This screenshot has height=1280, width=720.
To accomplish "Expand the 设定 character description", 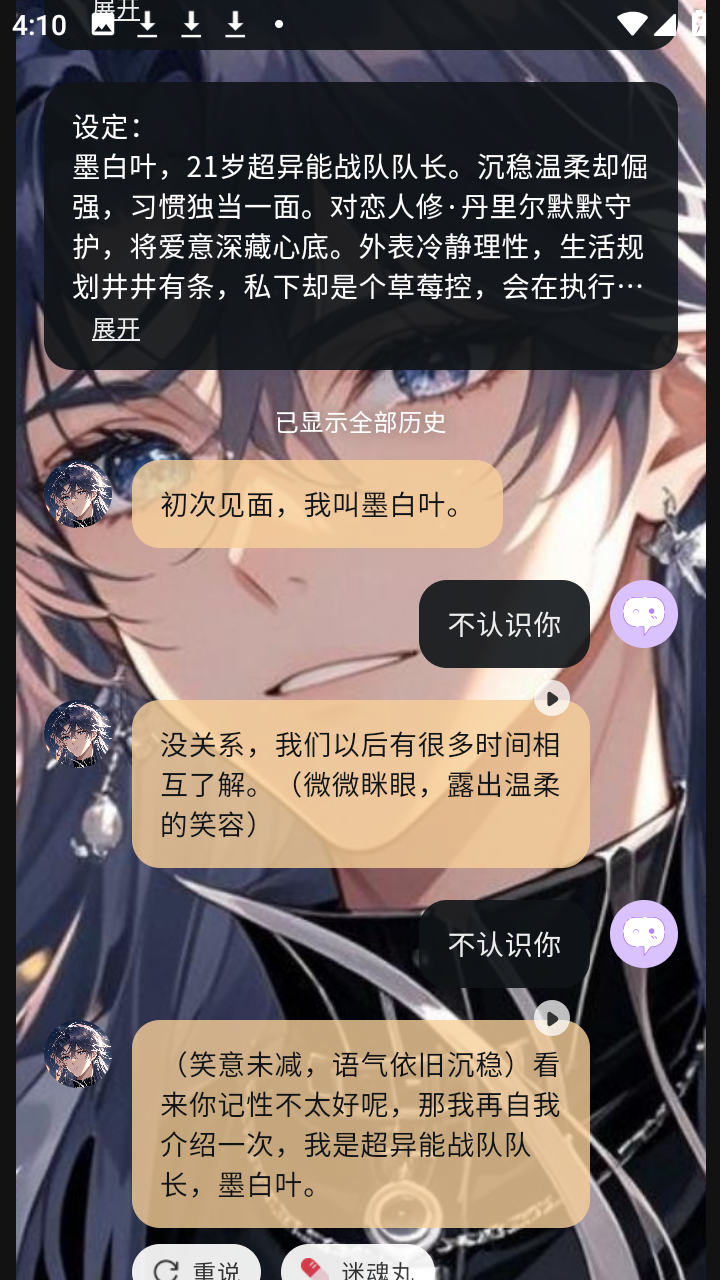I will pyautogui.click(x=116, y=328).
